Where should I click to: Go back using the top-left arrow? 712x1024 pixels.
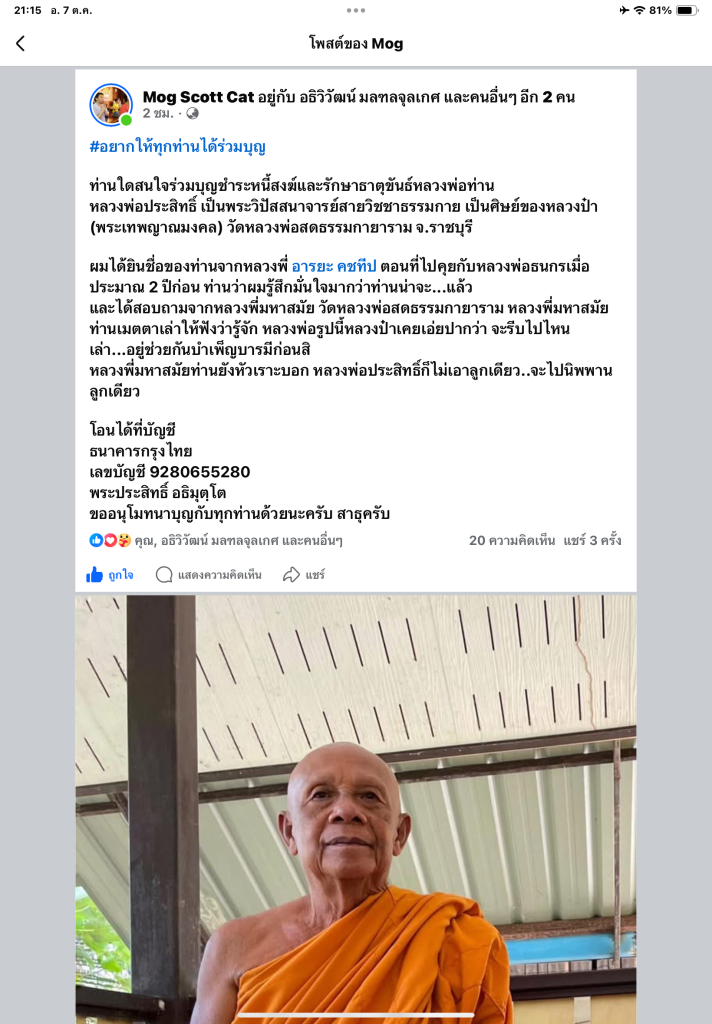click(20, 44)
